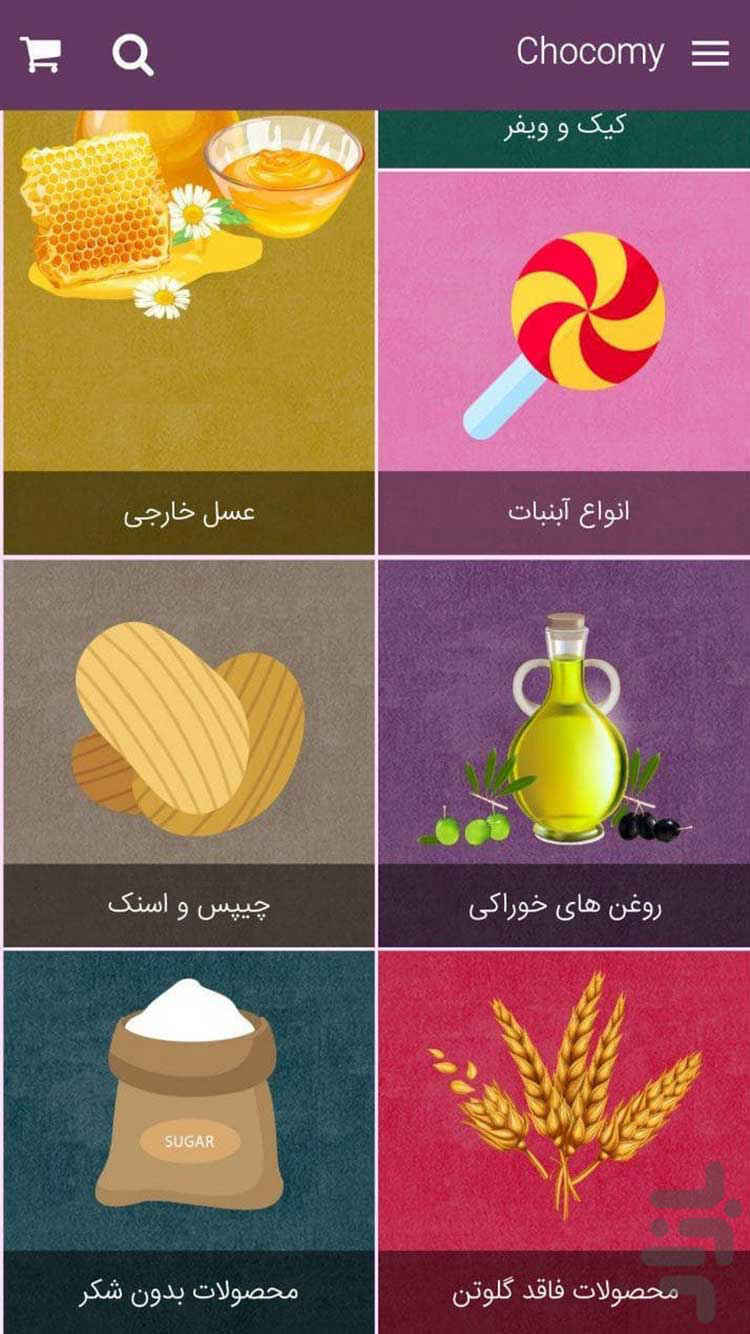
Task: Open the shopping cart
Action: tap(41, 54)
